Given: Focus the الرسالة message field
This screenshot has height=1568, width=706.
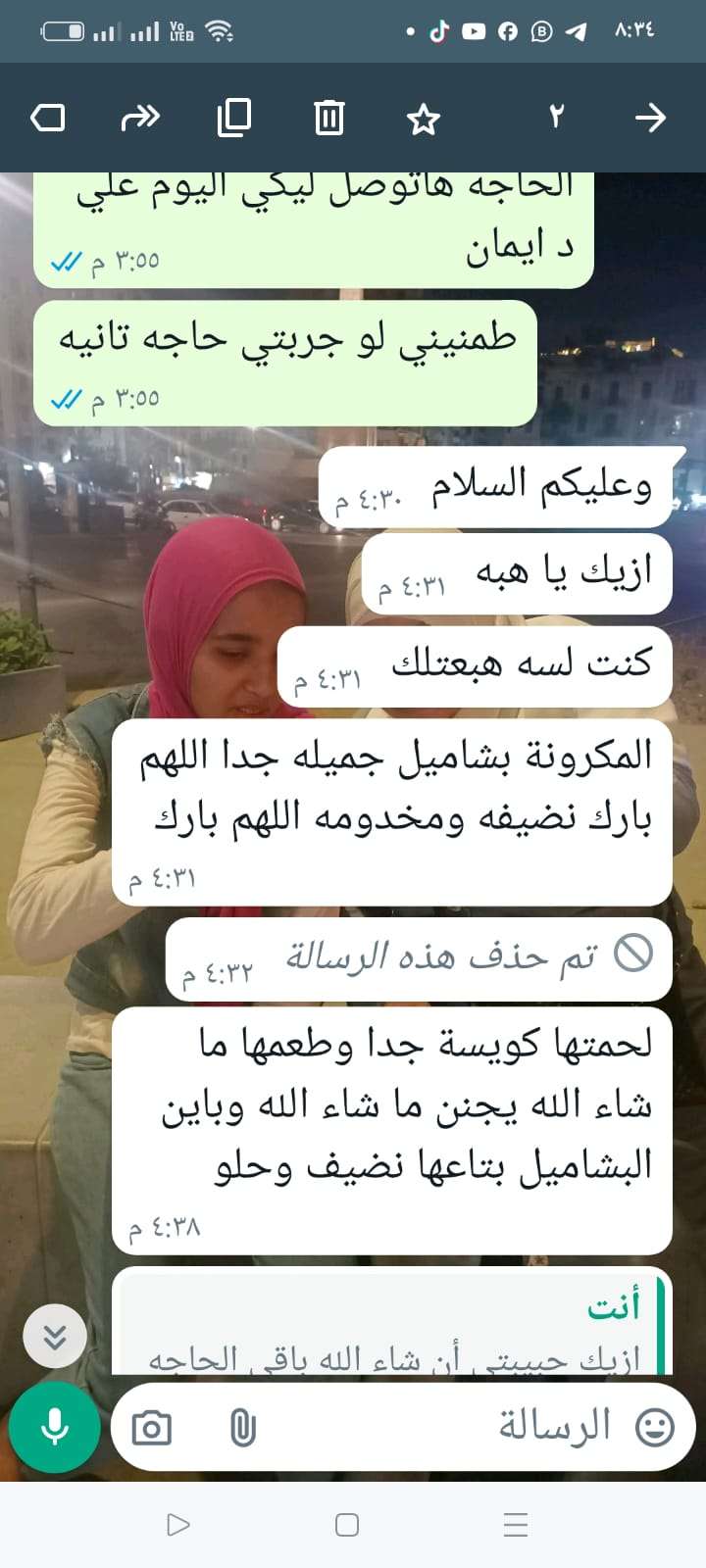Looking at the screenshot, I should click(x=441, y=1427).
